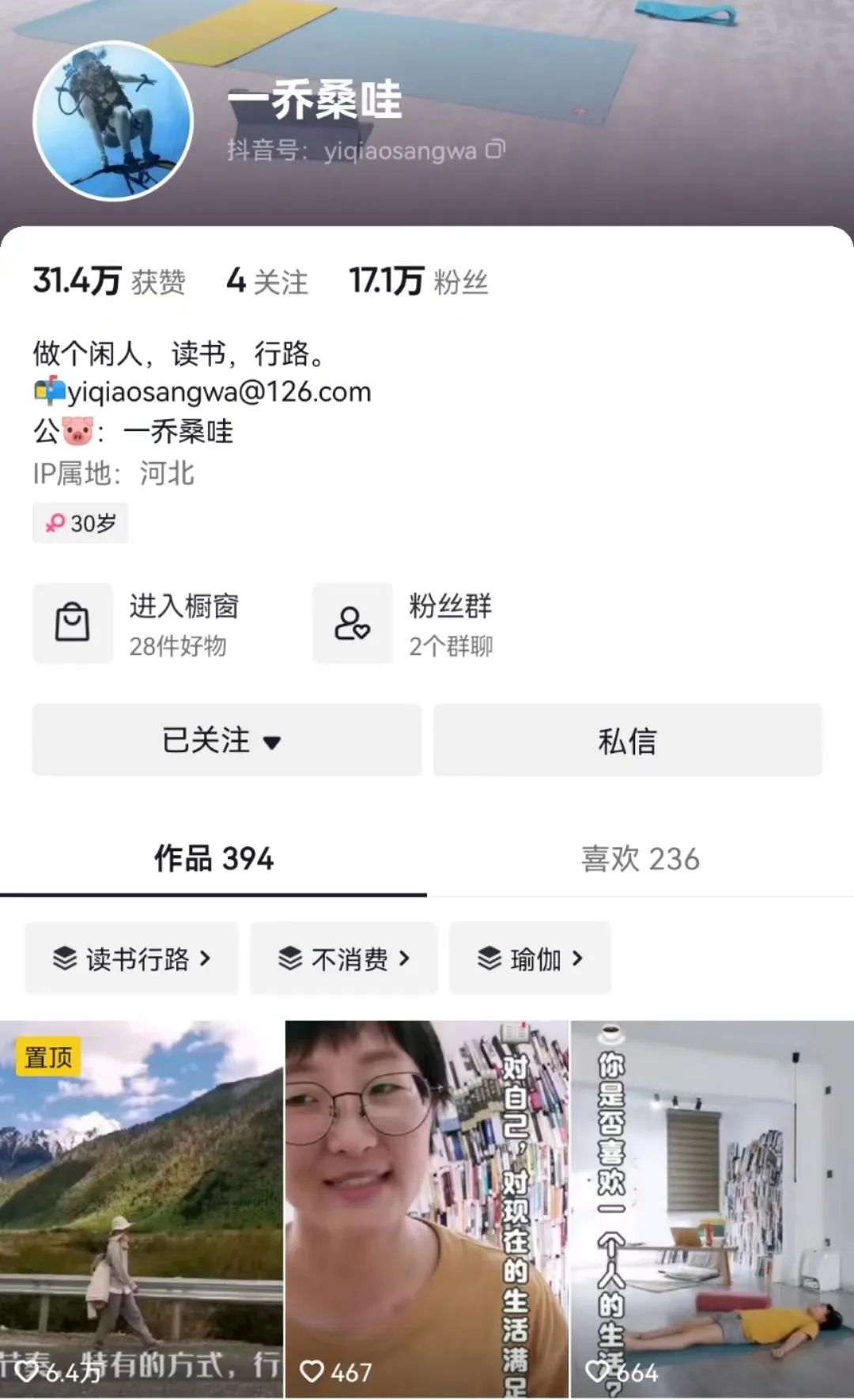Open the 不消费 collection
The width and height of the screenshot is (854, 1400).
pos(344,959)
